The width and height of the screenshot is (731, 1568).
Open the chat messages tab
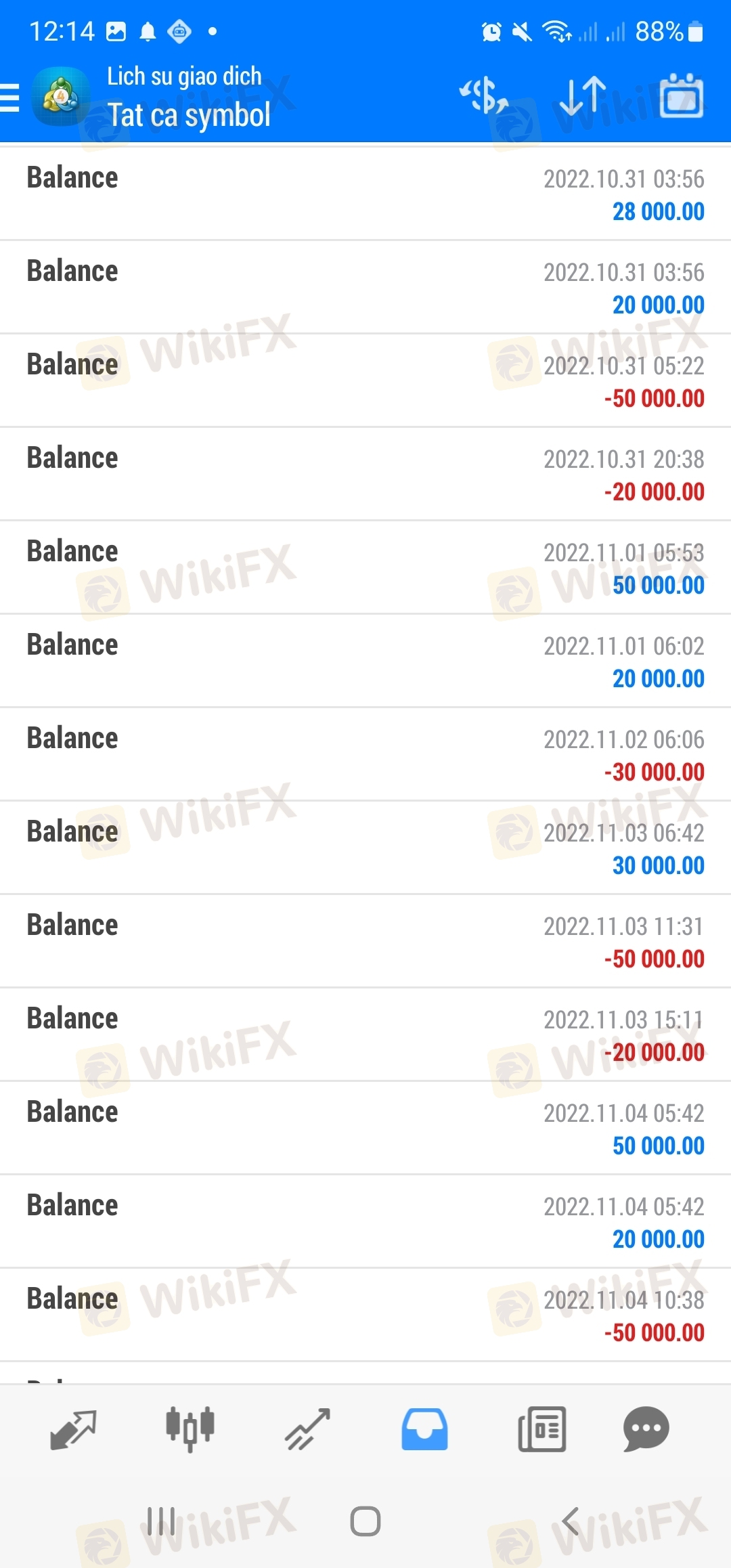[646, 1429]
